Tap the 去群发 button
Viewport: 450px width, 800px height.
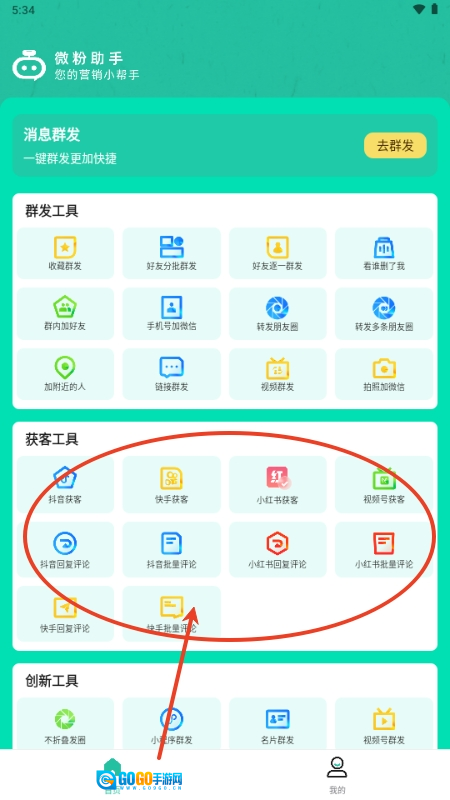tap(395, 145)
